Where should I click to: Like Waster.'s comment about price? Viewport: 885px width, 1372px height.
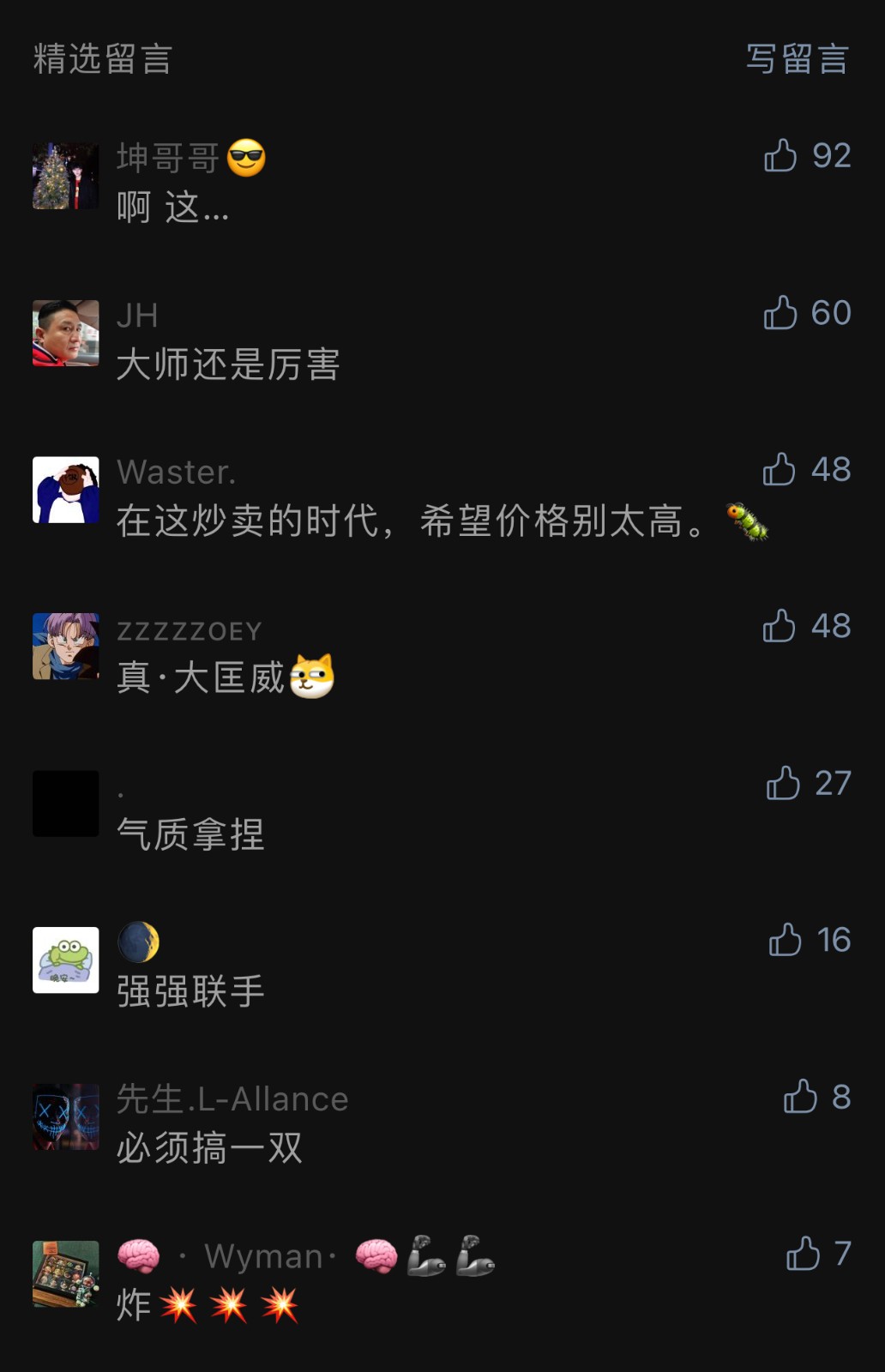coord(780,470)
